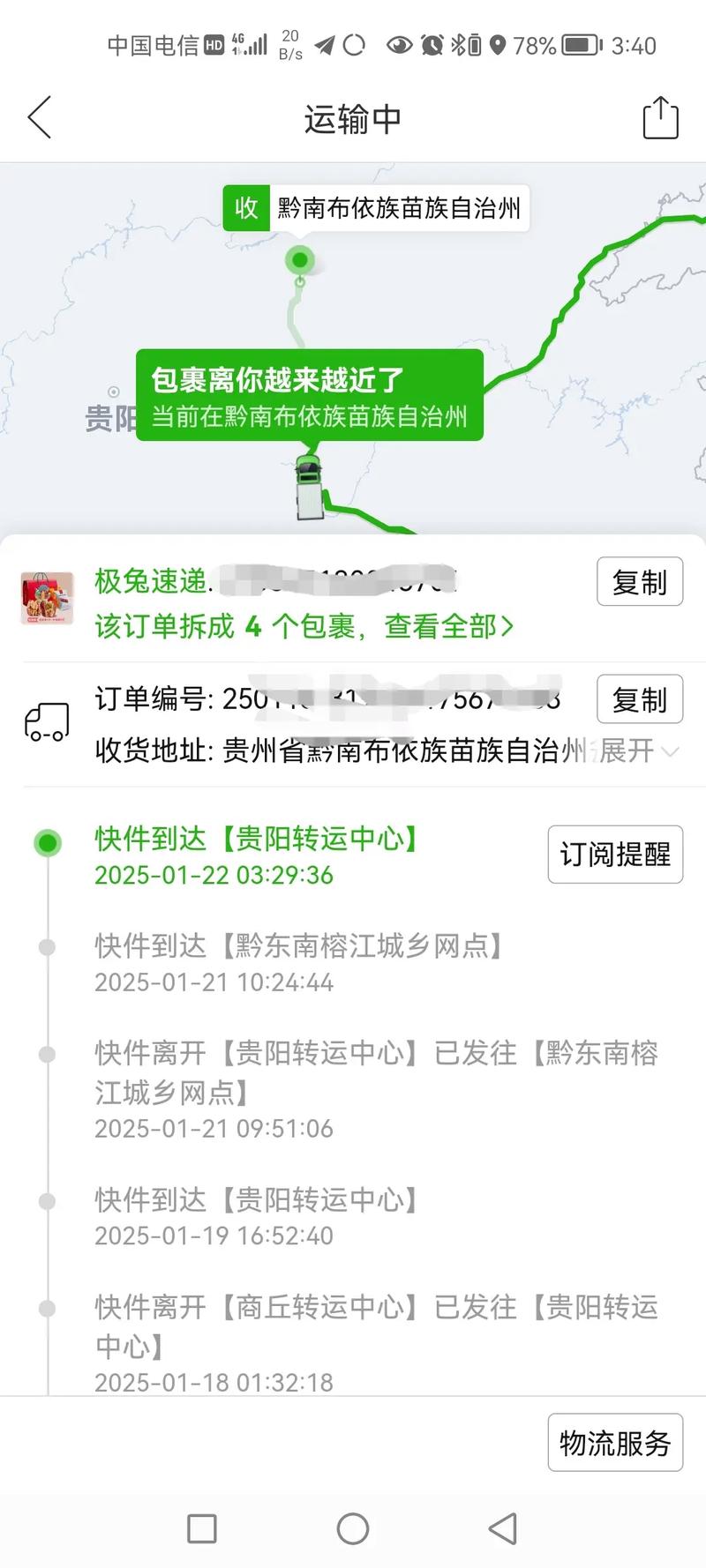Tap the battery icon in the status bar
Screen dimensions: 706x1568
coord(578,45)
